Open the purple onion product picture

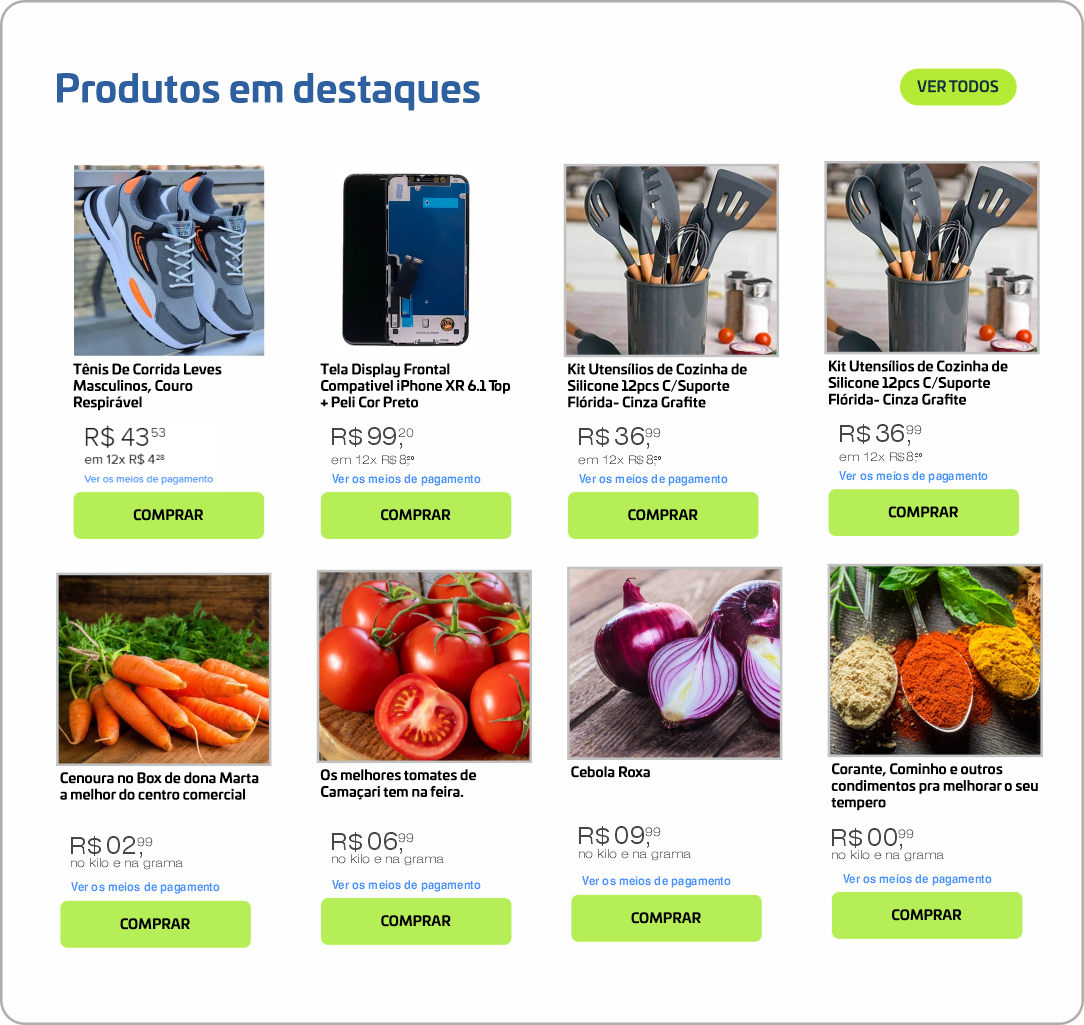(674, 663)
